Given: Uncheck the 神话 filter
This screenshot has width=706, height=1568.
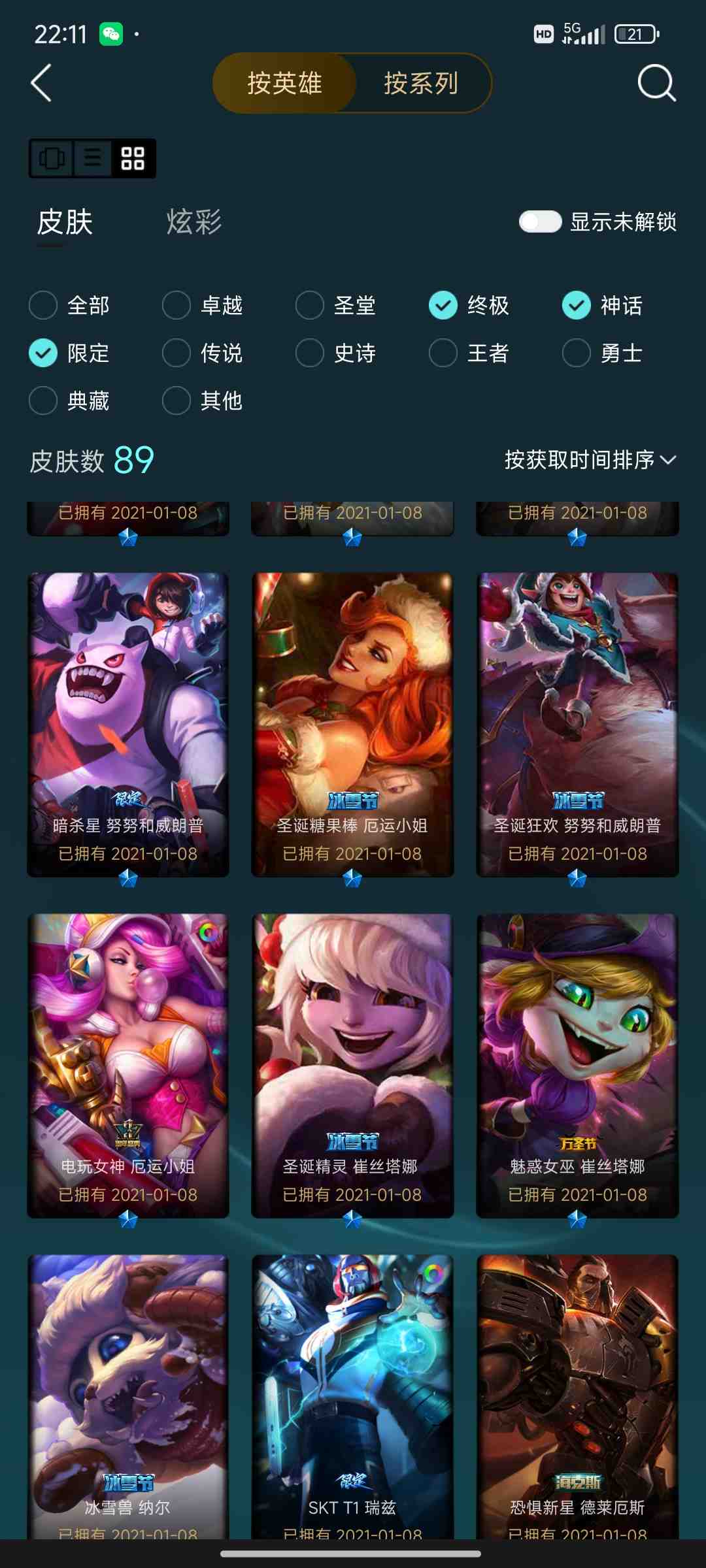Looking at the screenshot, I should click(577, 305).
